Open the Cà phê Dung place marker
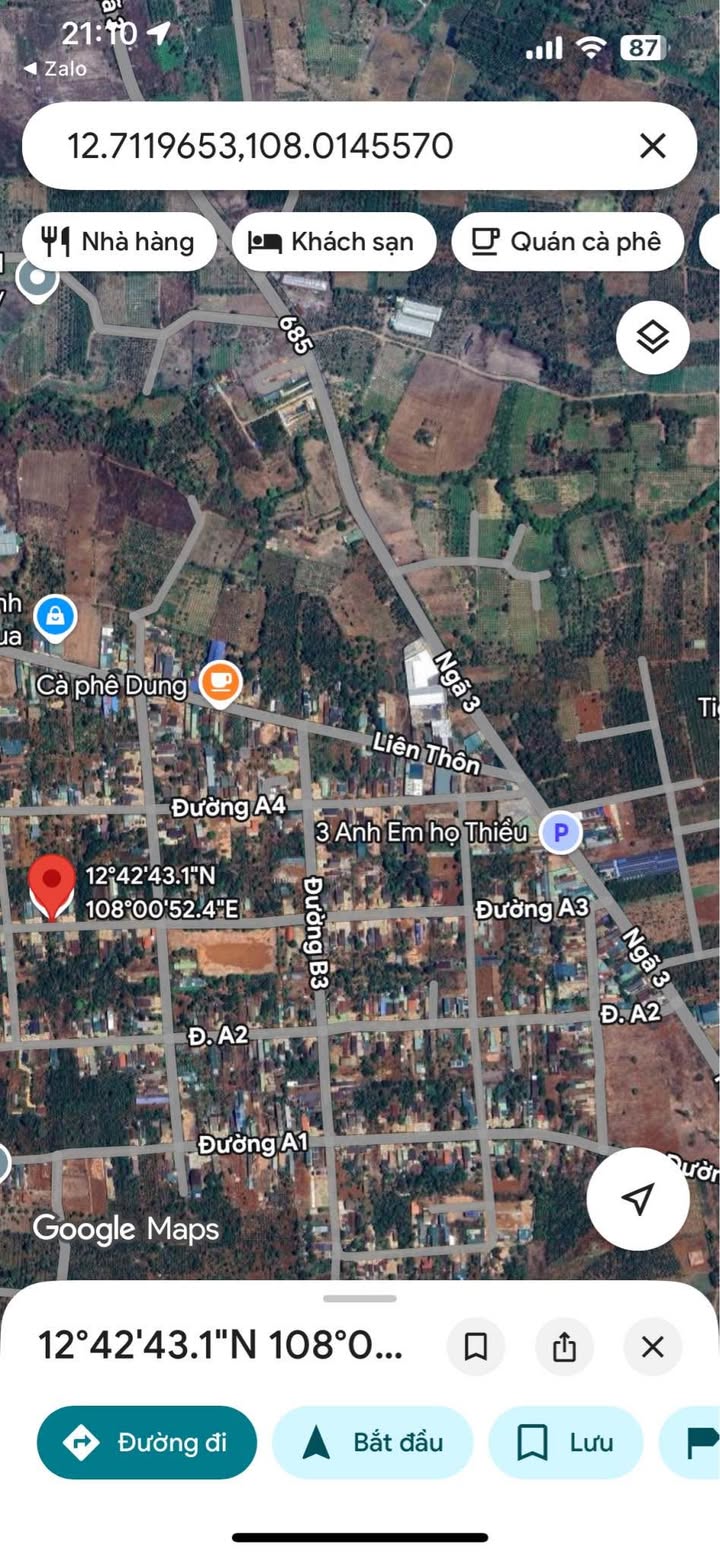The width and height of the screenshot is (720, 1557). pyautogui.click(x=221, y=684)
